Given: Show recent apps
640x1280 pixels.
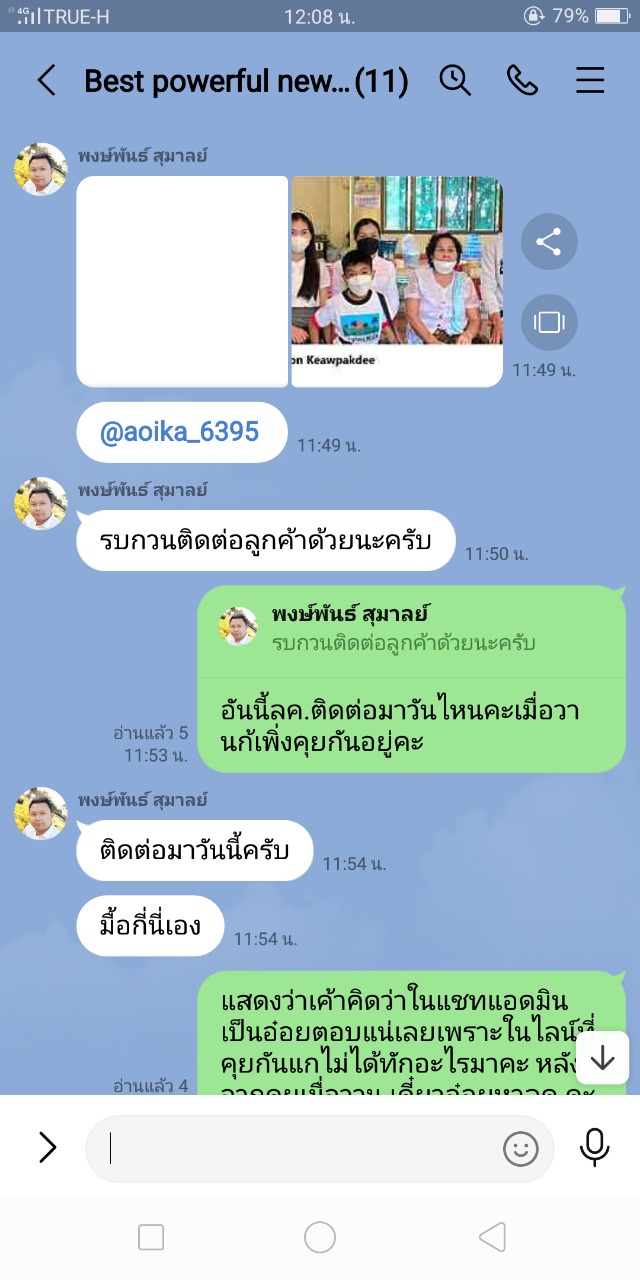Looking at the screenshot, I should click(151, 1238).
